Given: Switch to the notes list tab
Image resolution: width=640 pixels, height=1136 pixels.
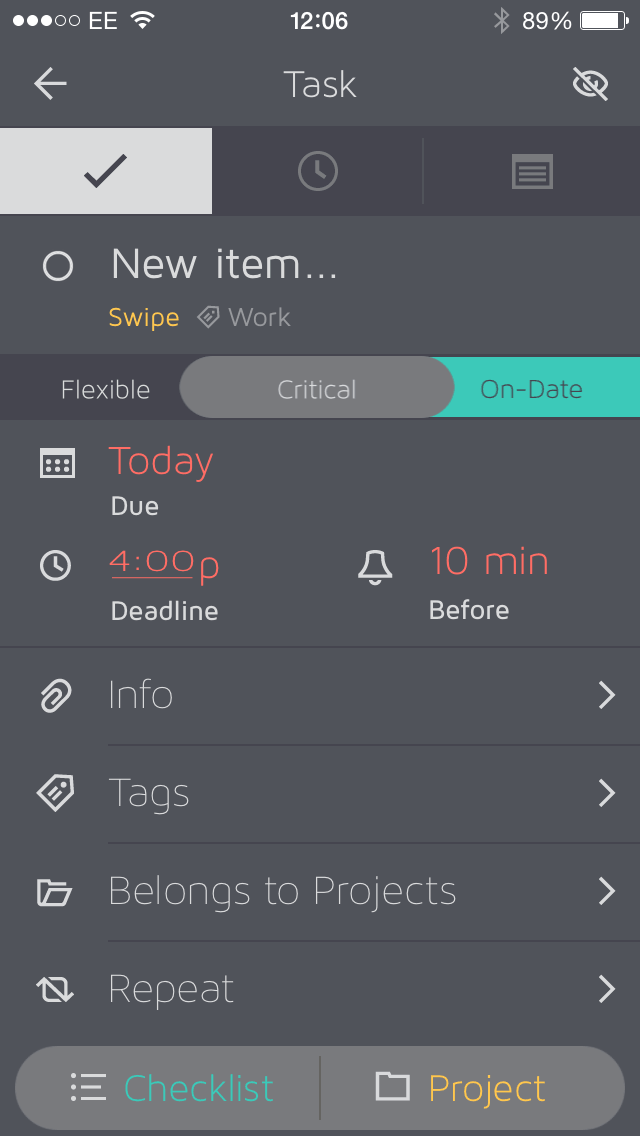Looking at the screenshot, I should [532, 172].
